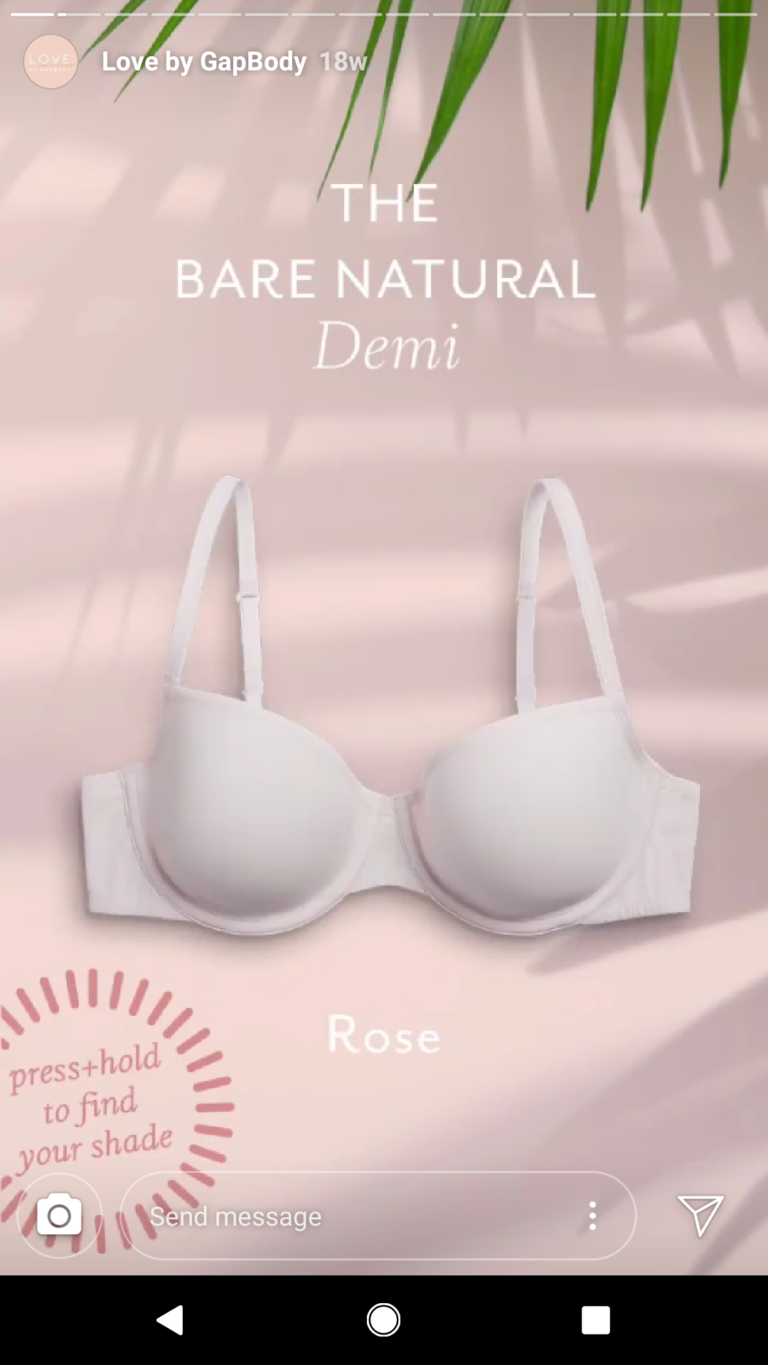Share this story with the paper plane
This screenshot has width=768, height=1365.
click(700, 1215)
